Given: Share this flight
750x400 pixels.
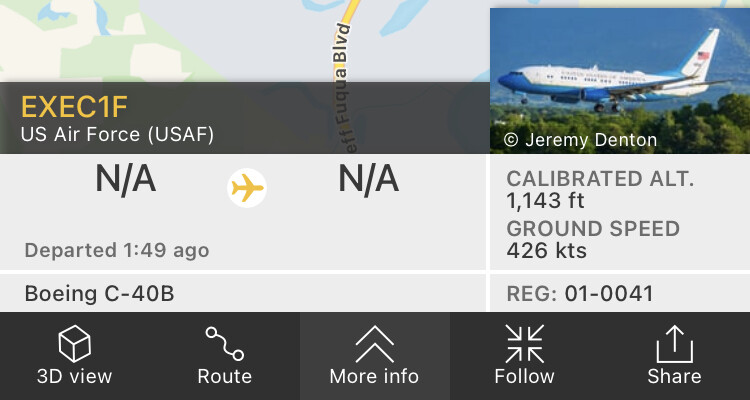Looking at the screenshot, I should point(674,357).
